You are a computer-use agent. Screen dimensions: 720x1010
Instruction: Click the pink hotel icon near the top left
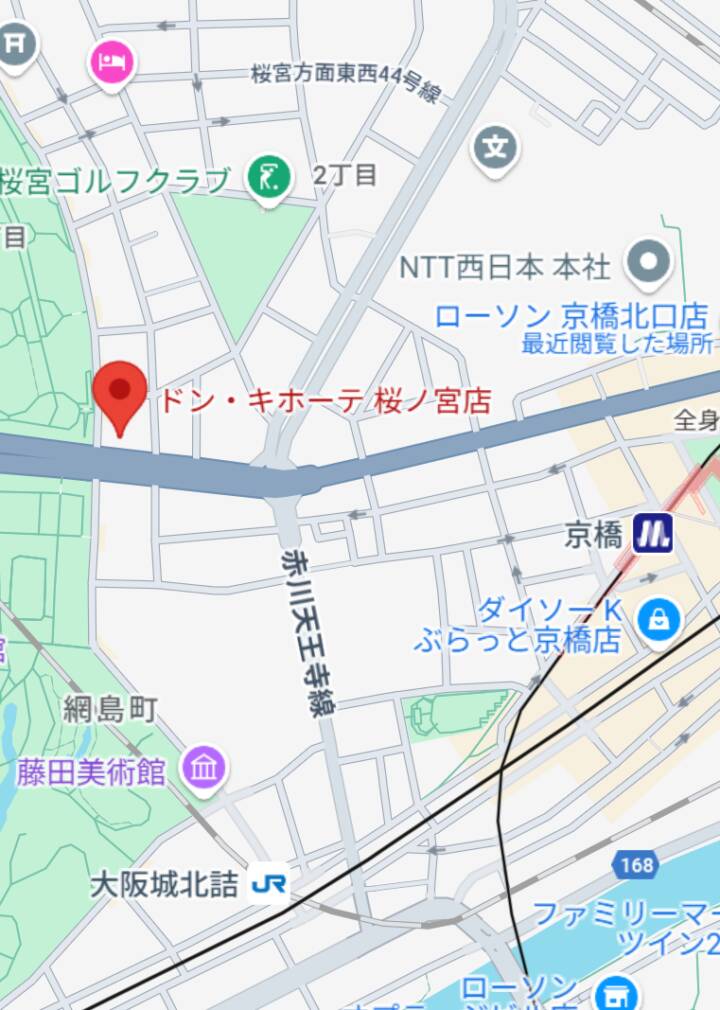point(112,60)
